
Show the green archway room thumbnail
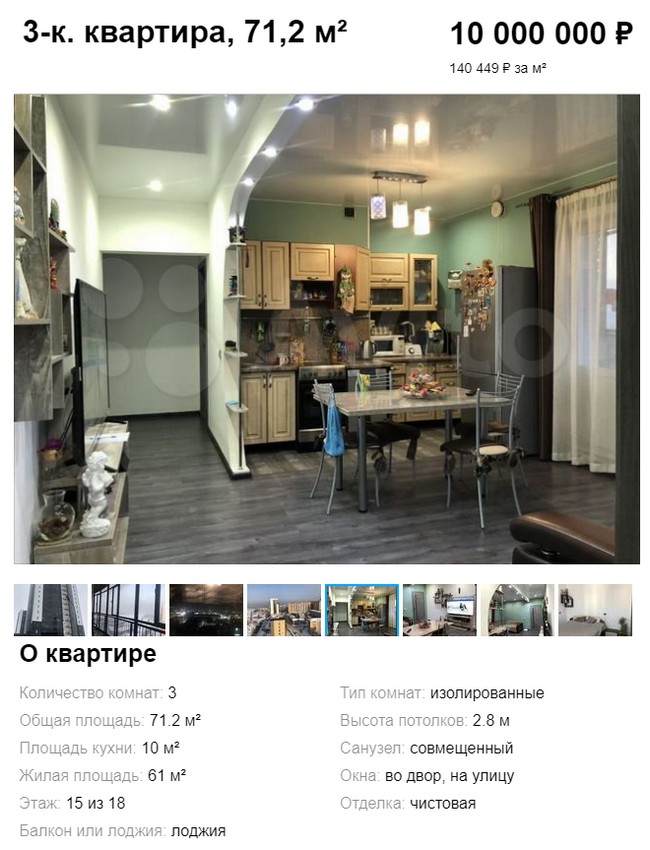tap(517, 610)
